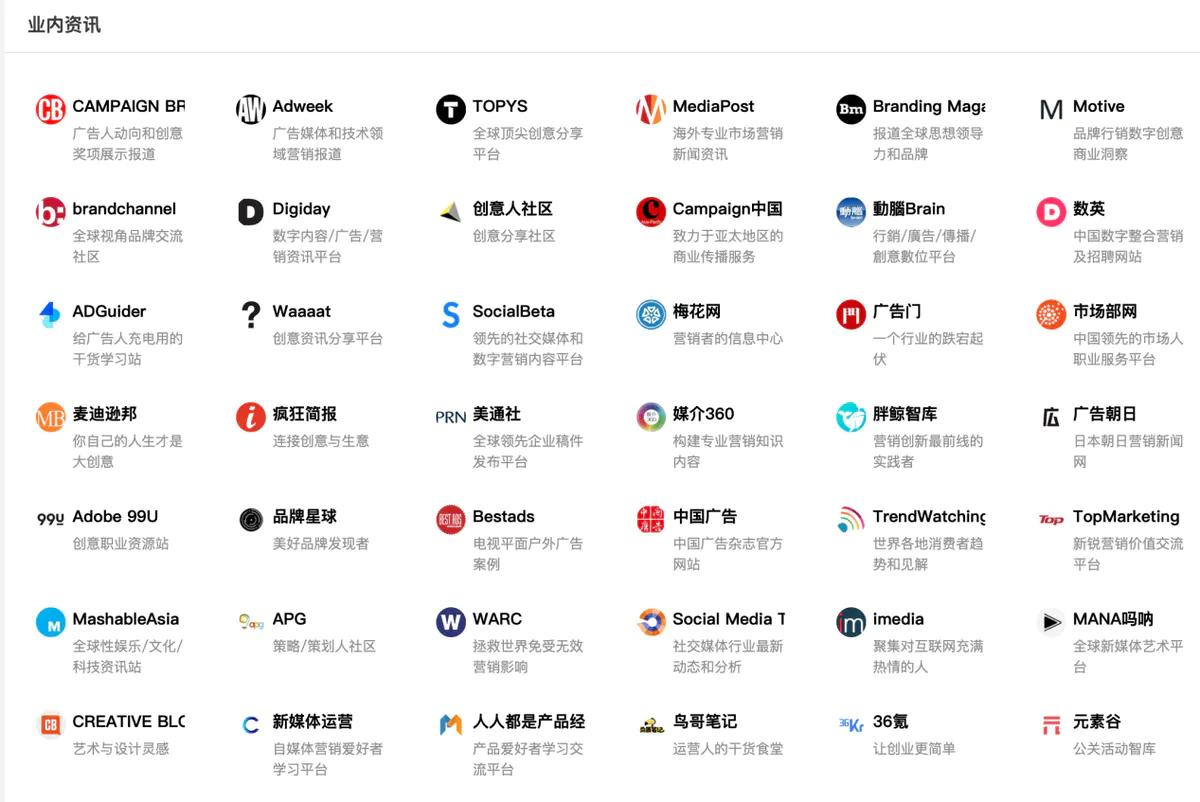This screenshot has width=1200, height=802.
Task: Open Digiday news platform
Action: point(301,210)
